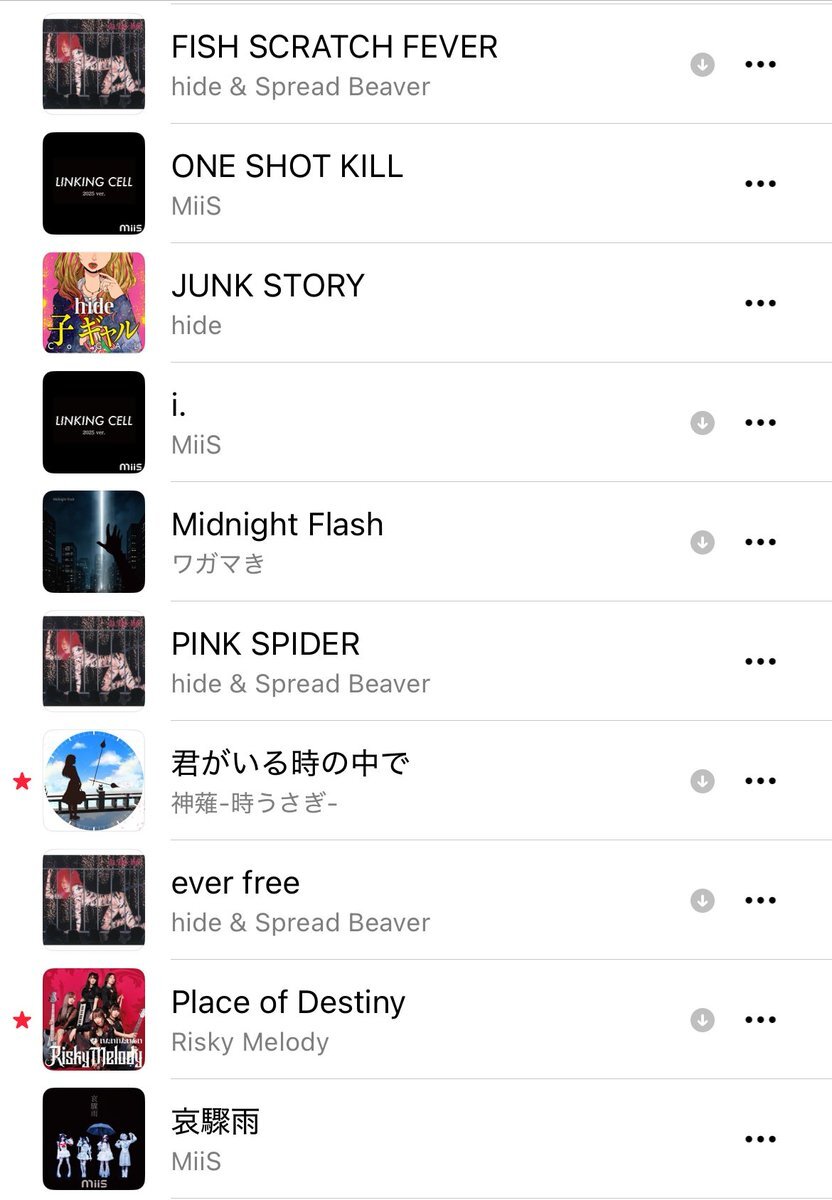The width and height of the screenshot is (832, 1200).
Task: Open more options for FISH SCRATCH FEVER
Action: pyautogui.click(x=761, y=65)
